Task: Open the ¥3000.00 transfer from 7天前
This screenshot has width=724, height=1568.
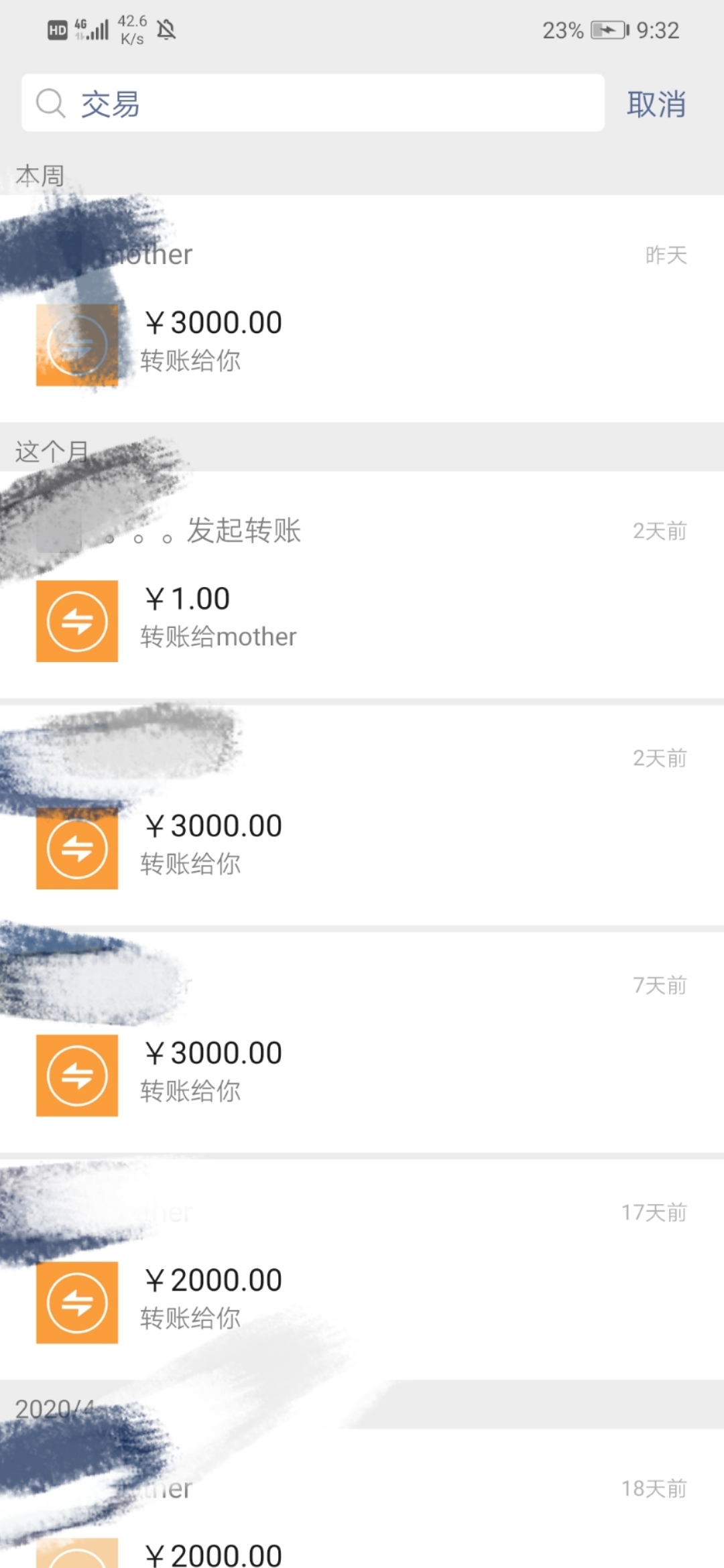Action: (x=362, y=1042)
